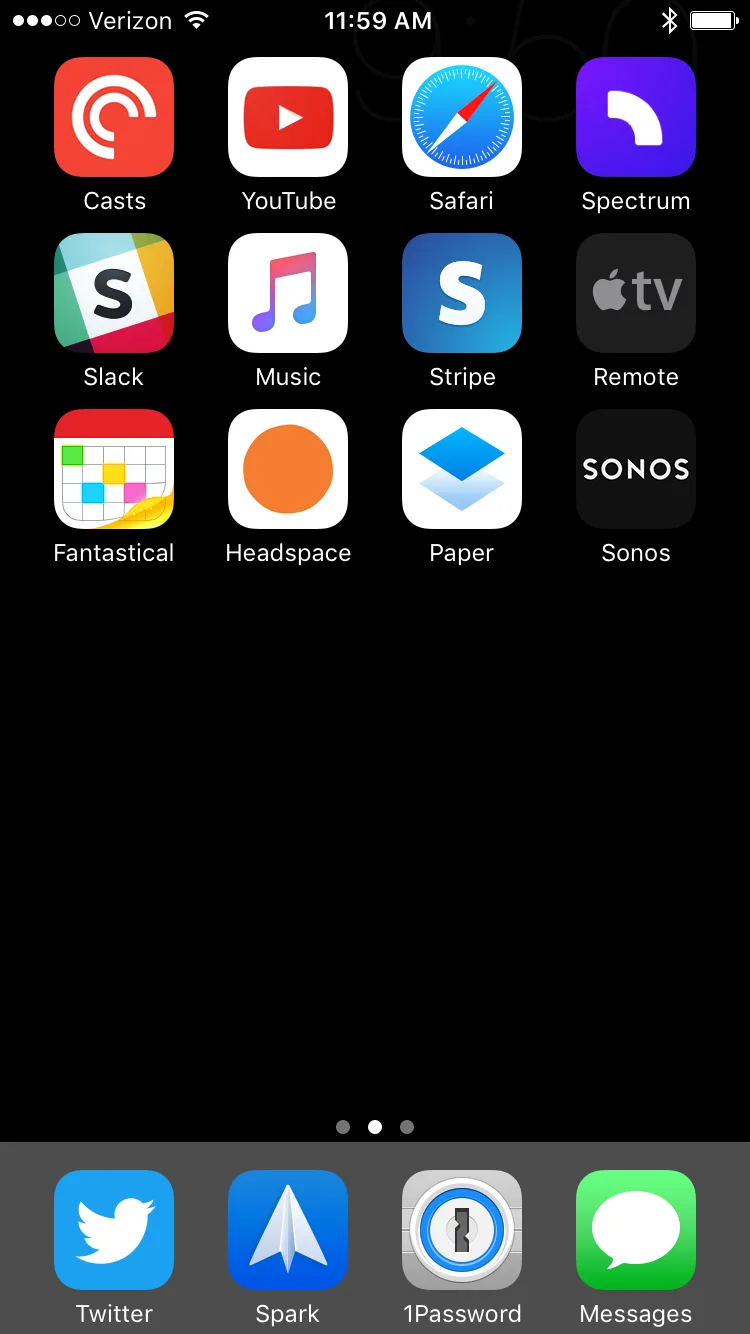Tap the page indicator dots
Screen dimensions: 750x1334
pos(375,1127)
